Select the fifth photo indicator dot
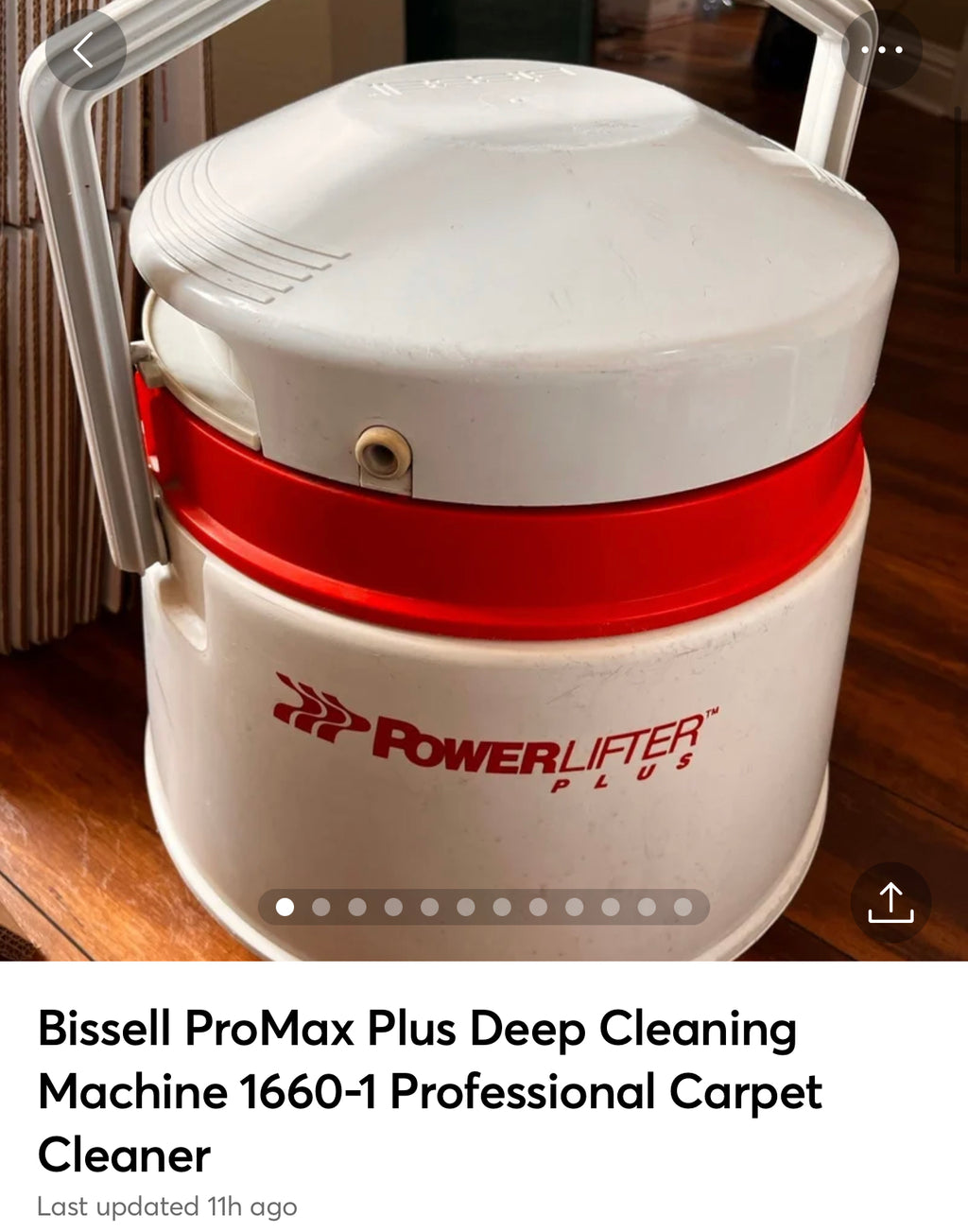968x1232 pixels. point(428,909)
